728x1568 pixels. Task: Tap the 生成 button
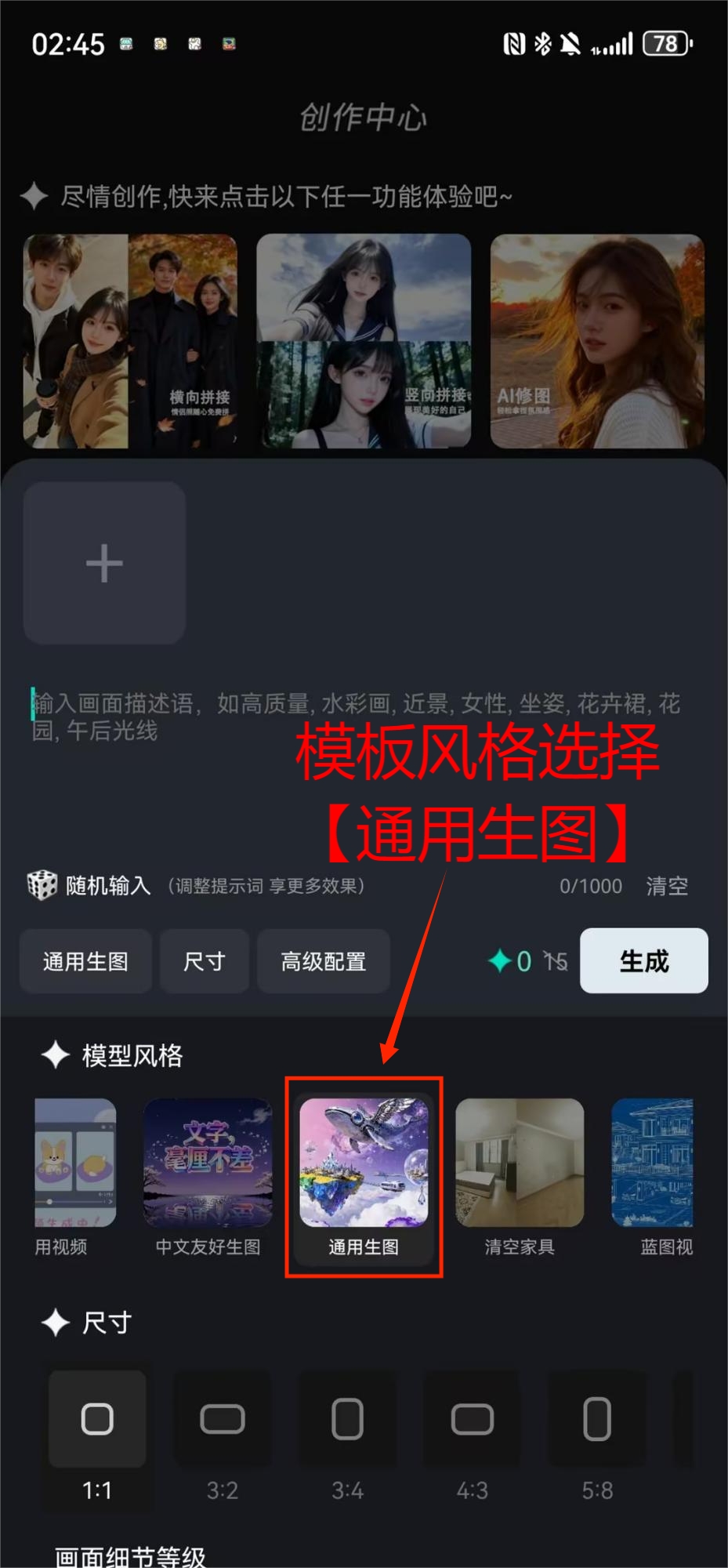pyautogui.click(x=643, y=961)
